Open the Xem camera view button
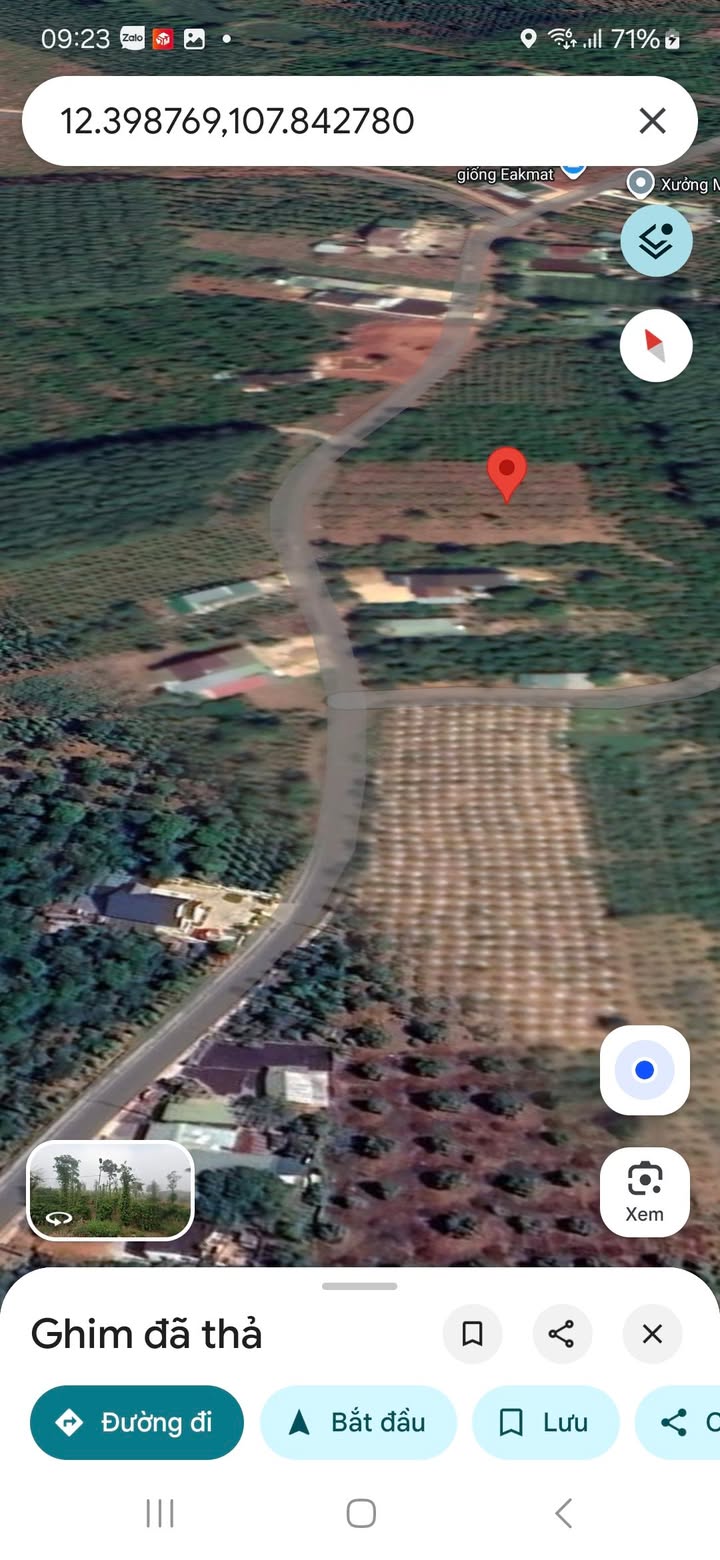 click(644, 1191)
